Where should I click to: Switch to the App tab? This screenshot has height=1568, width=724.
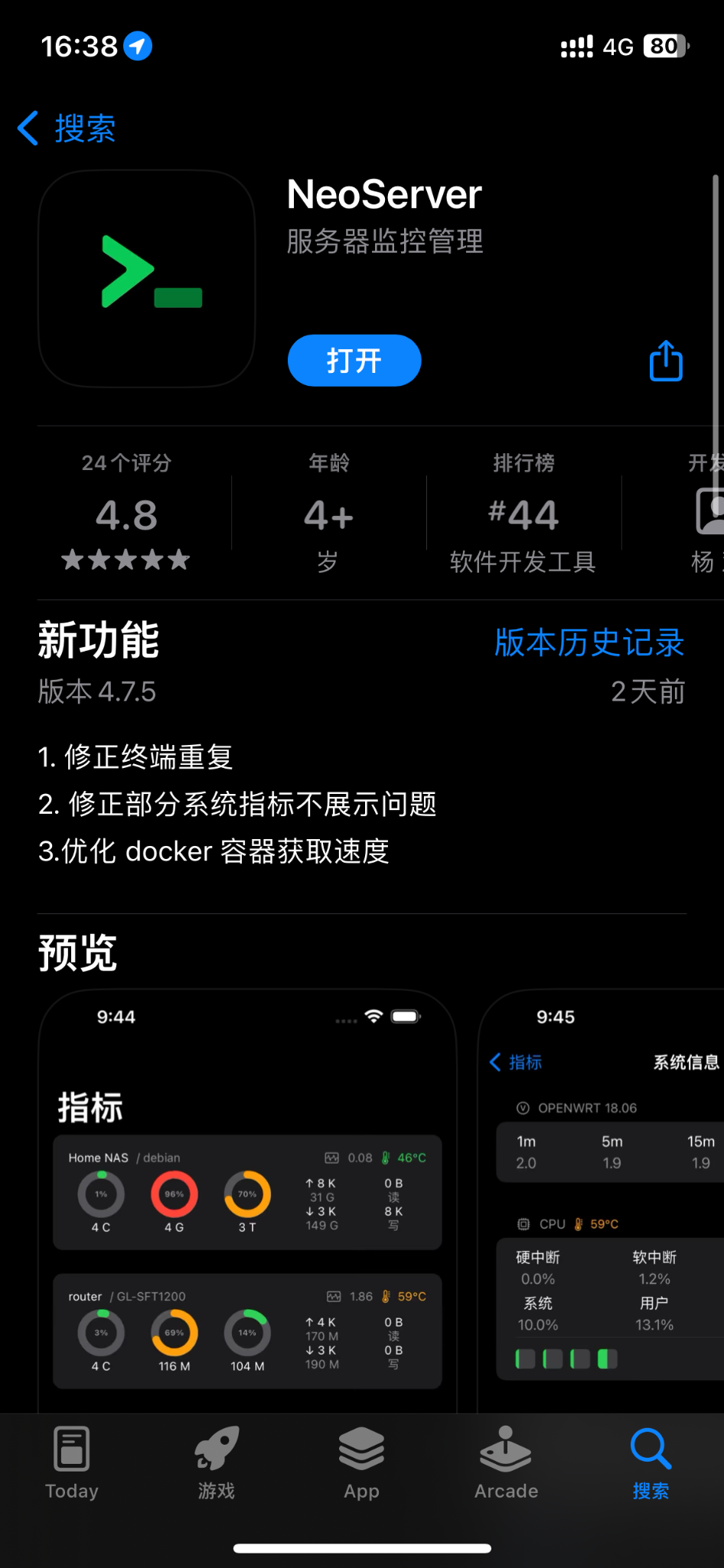point(361,1463)
